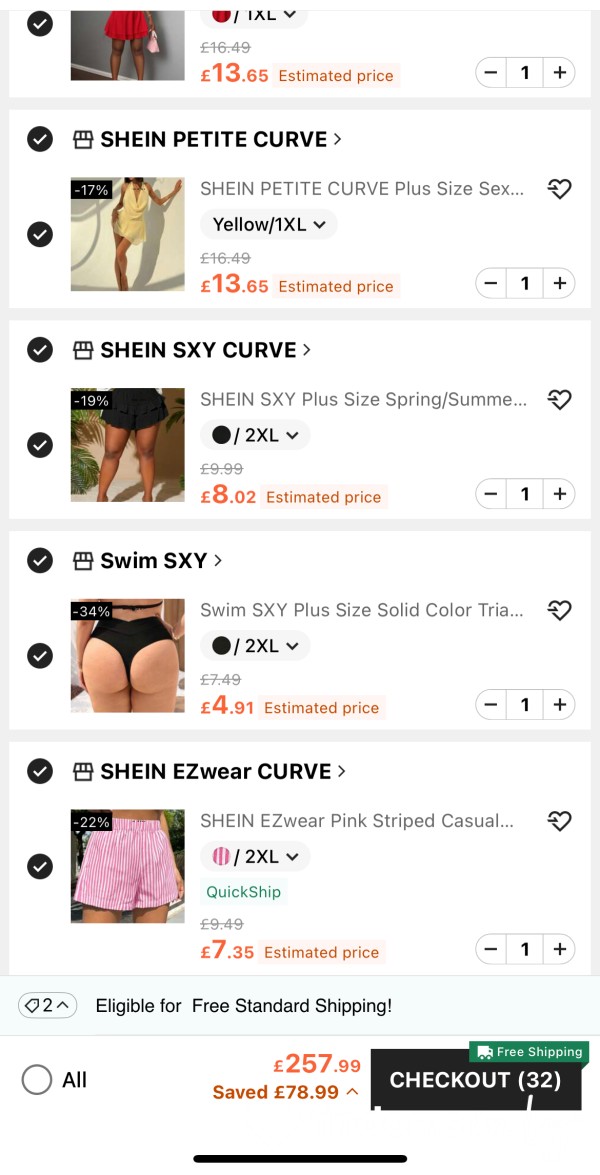The height and width of the screenshot is (1175, 600).
Task: Expand the coupon tag counter showing 2
Action: click(48, 1006)
